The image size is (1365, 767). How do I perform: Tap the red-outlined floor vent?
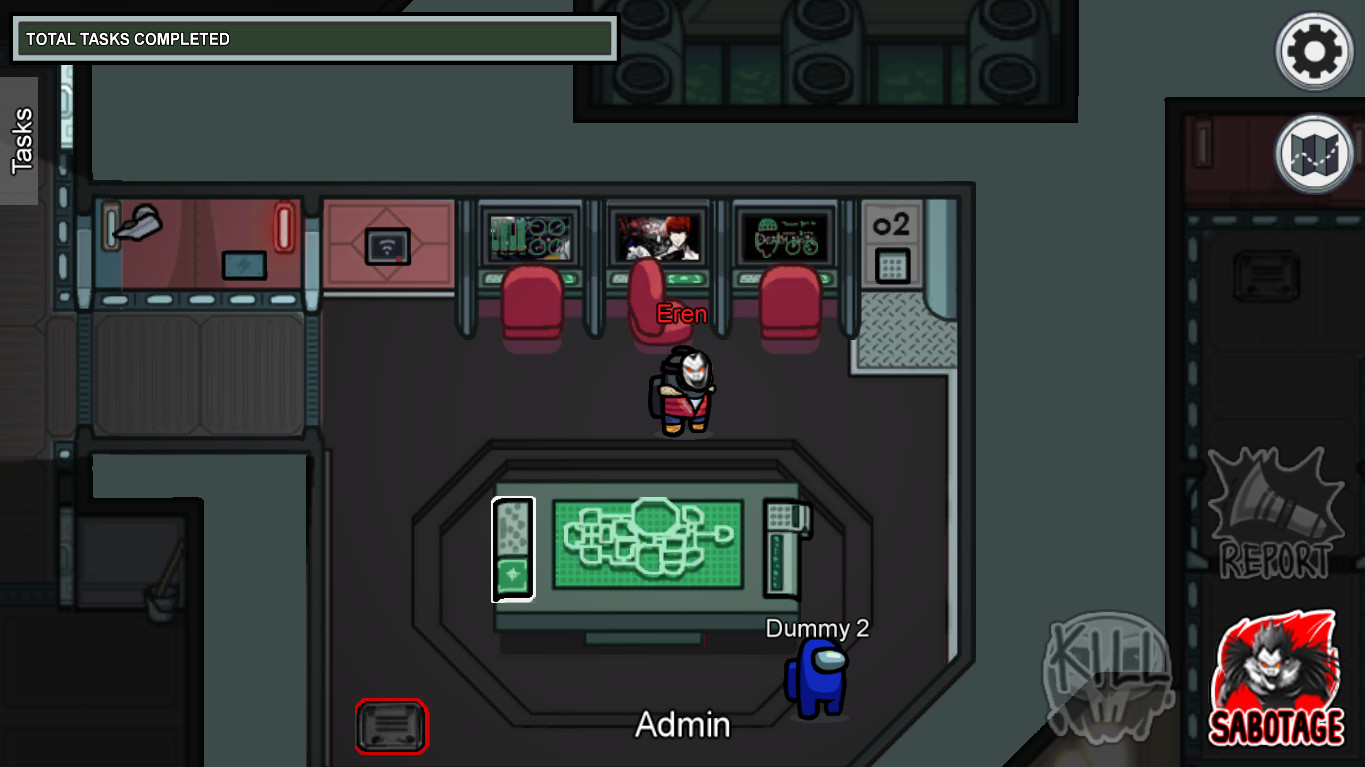(x=392, y=726)
